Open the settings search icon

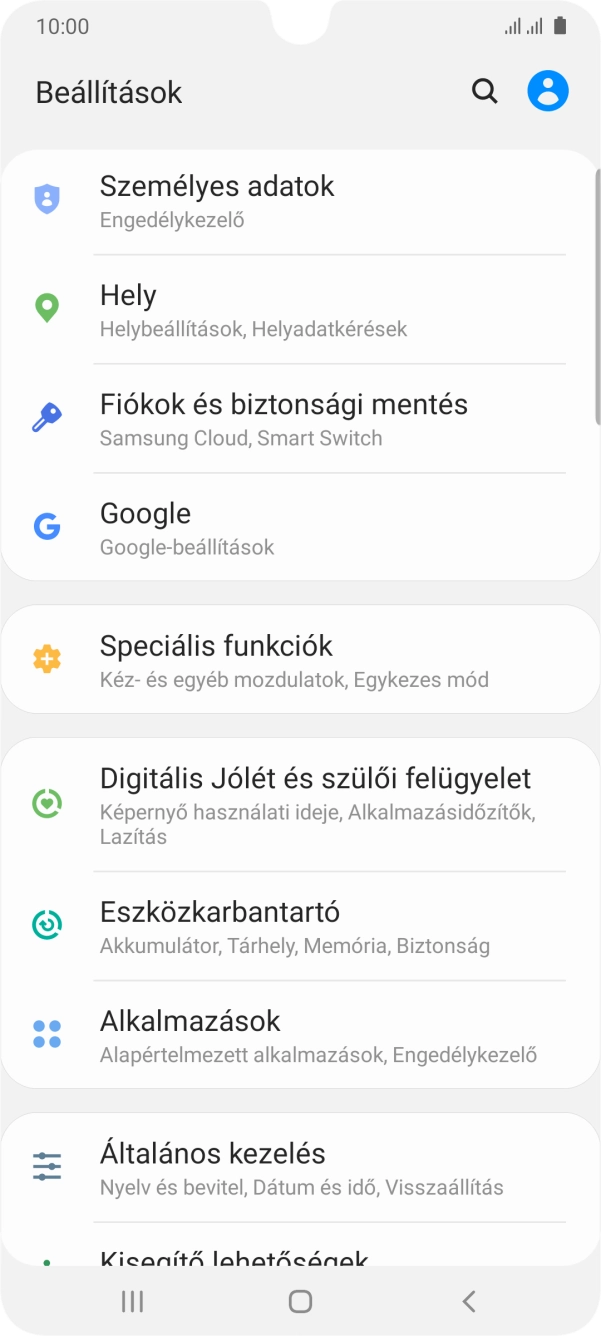coord(485,92)
